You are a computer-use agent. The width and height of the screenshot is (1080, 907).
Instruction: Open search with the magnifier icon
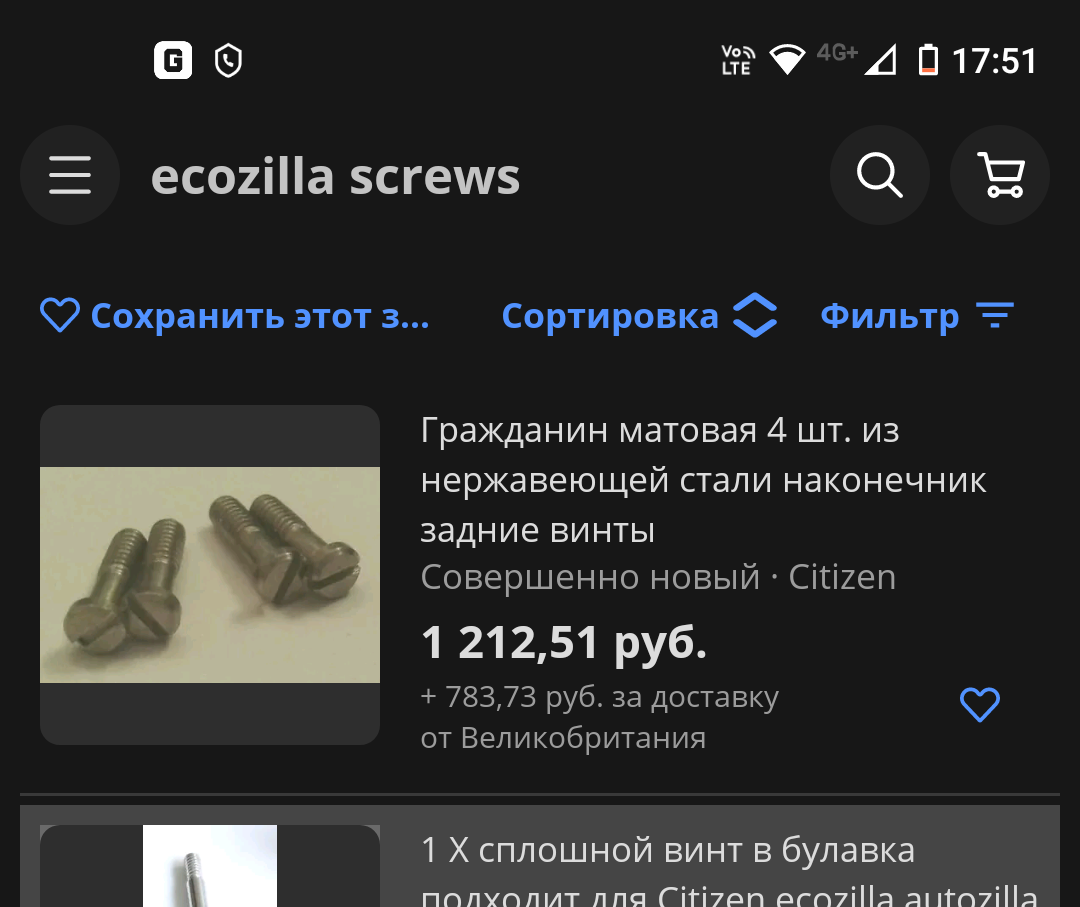pyautogui.click(x=879, y=176)
